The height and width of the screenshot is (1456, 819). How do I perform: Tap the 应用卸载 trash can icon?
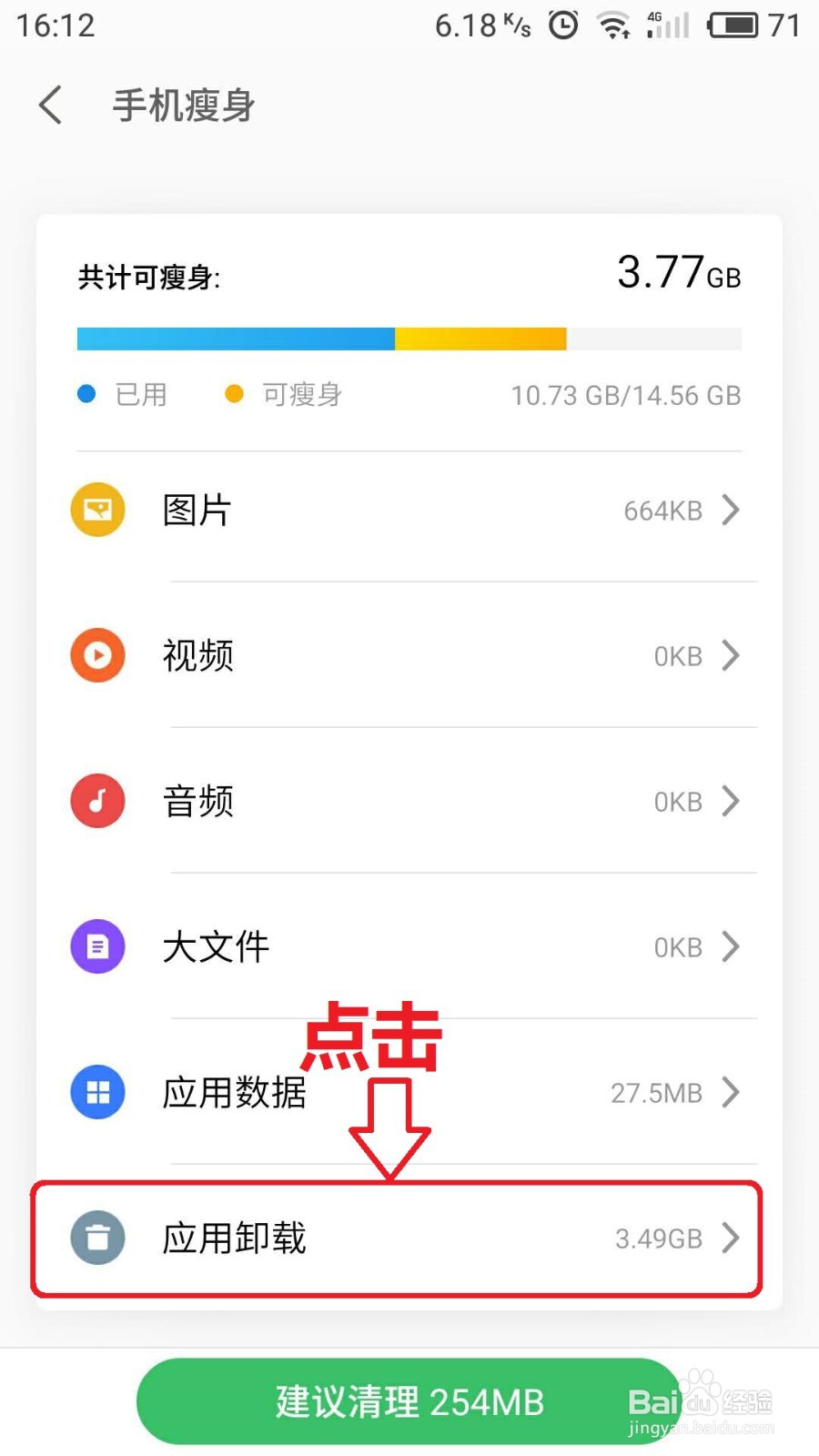97,1238
